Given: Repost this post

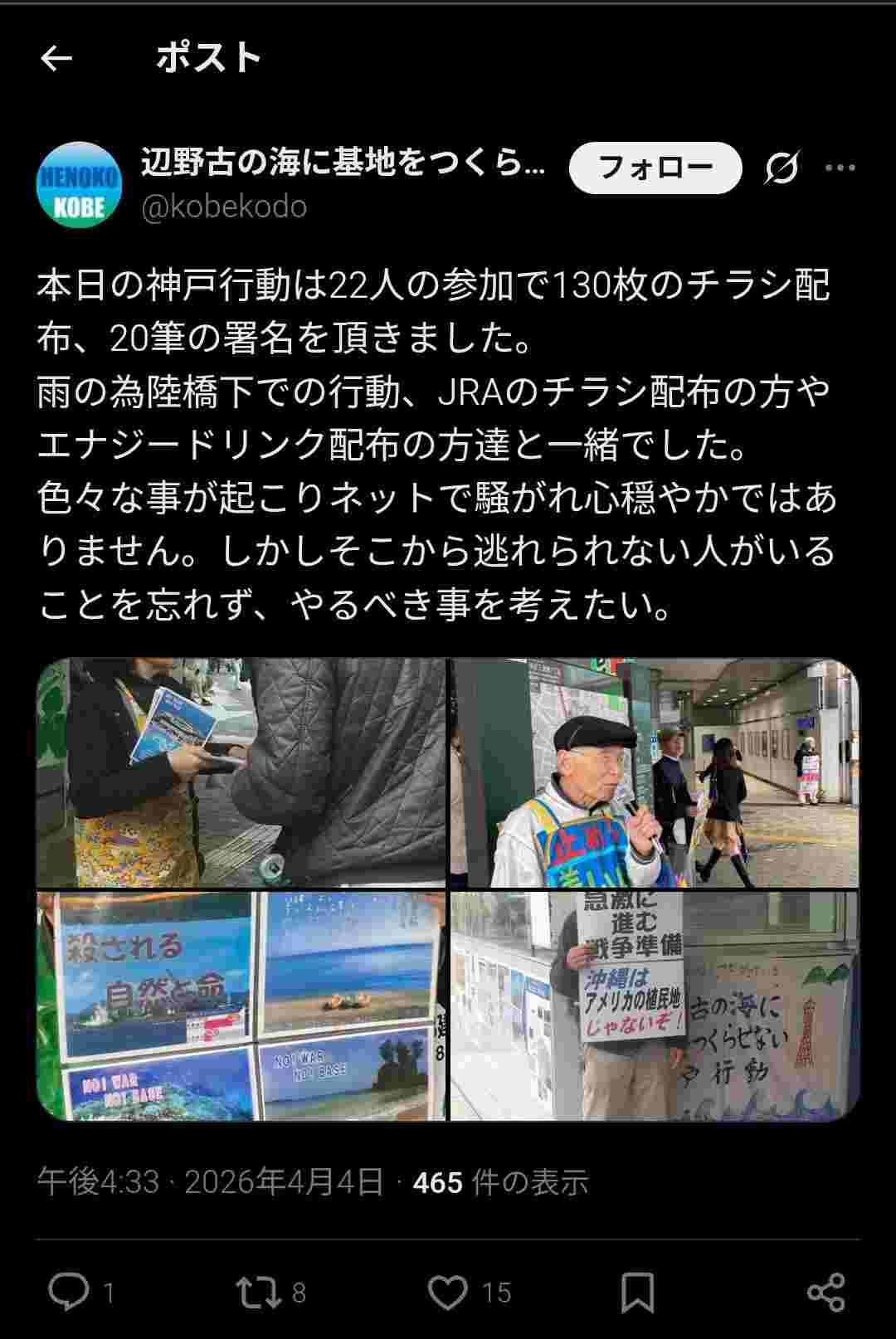Looking at the screenshot, I should 259,1292.
